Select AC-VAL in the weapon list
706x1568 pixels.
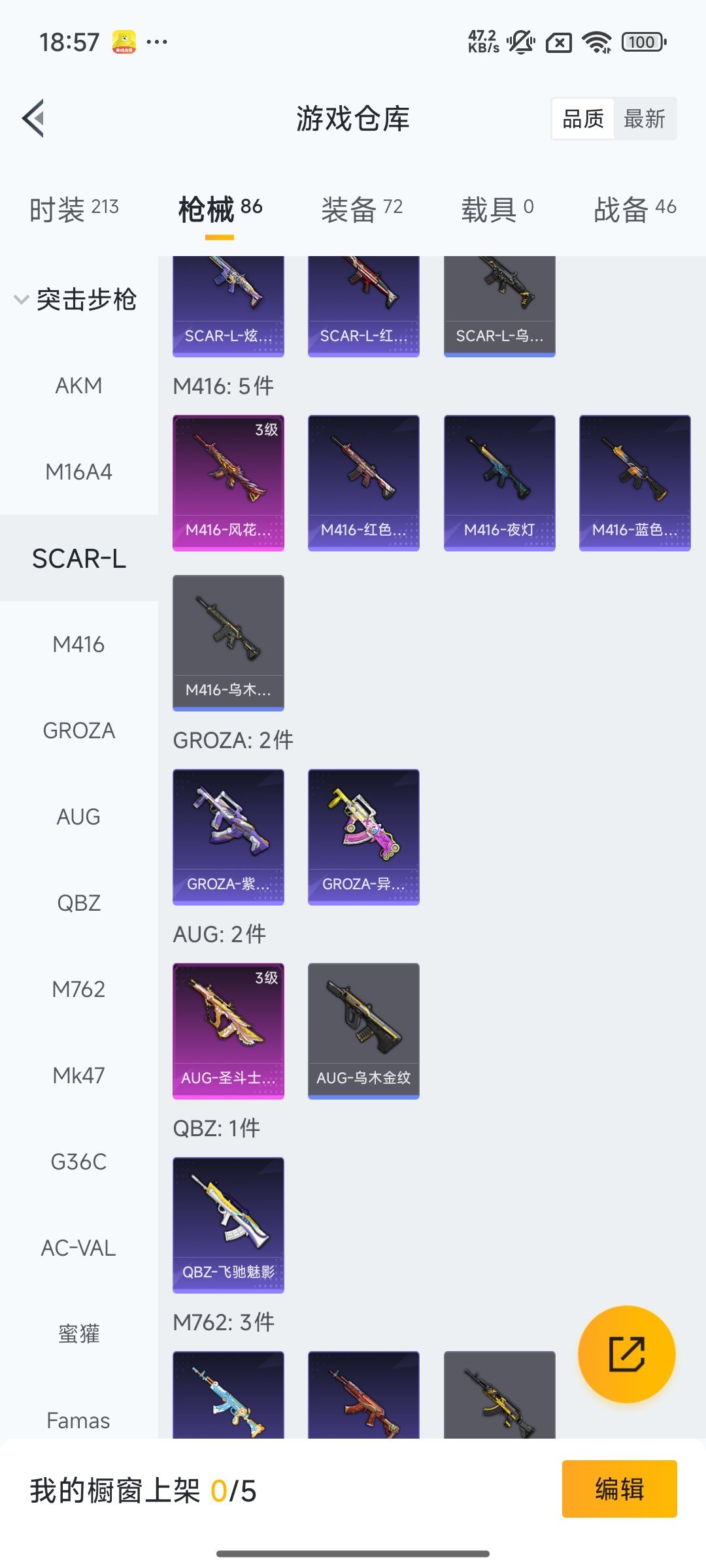[x=78, y=1249]
